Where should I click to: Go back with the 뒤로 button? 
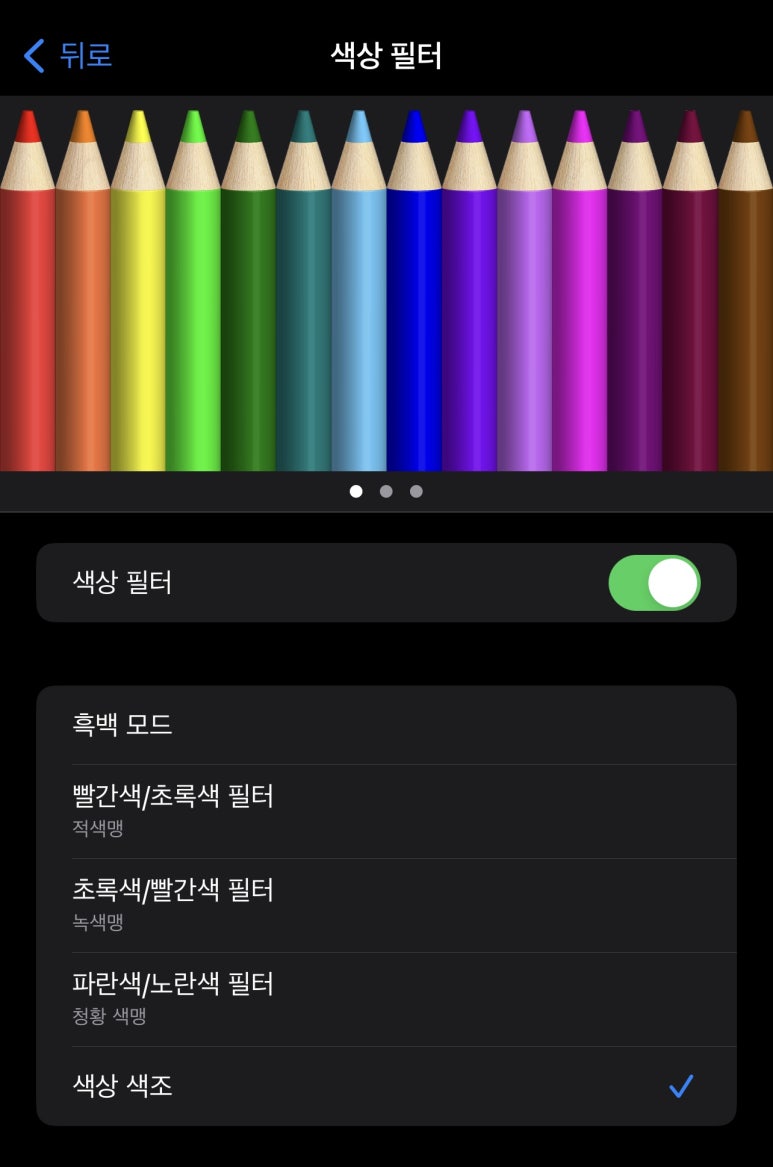68,55
